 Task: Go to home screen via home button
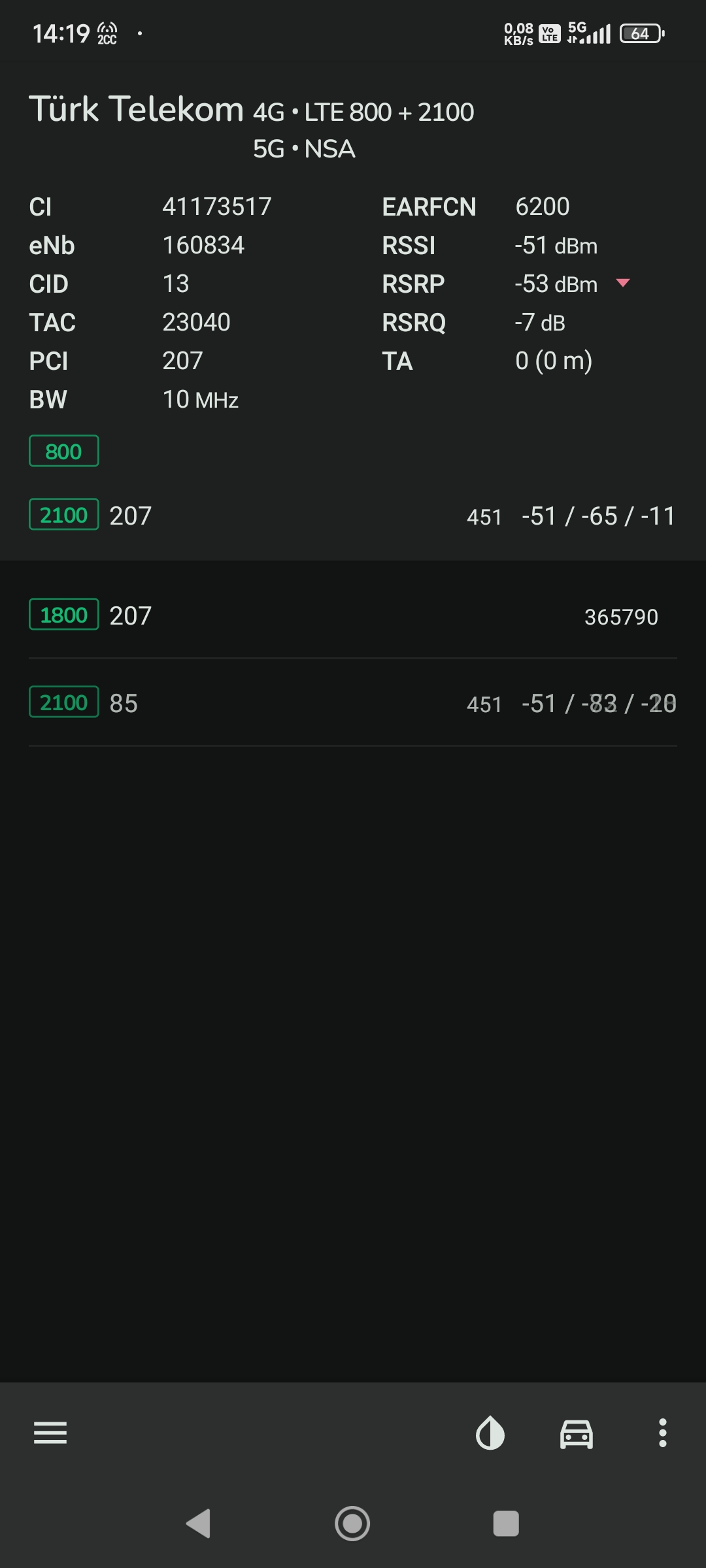click(x=352, y=1524)
